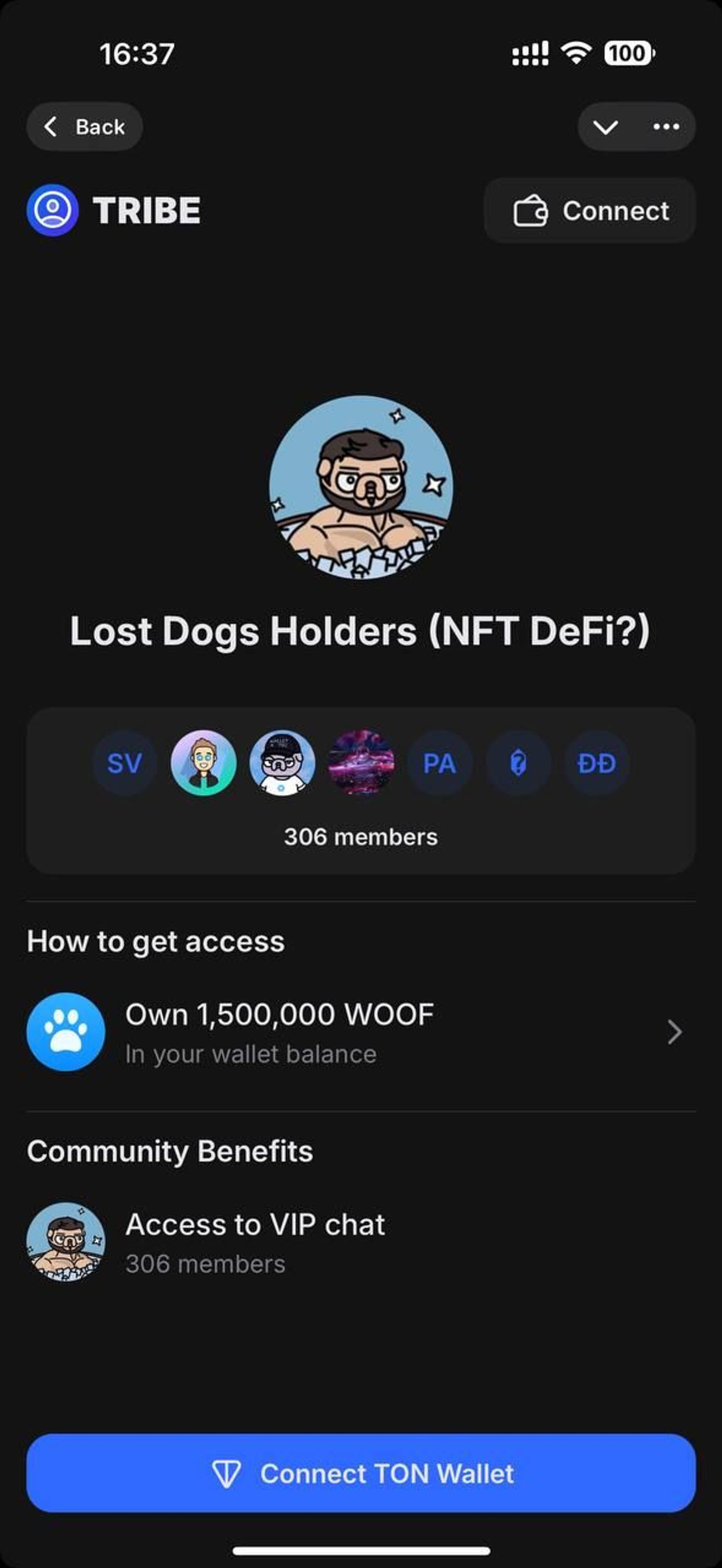The width and height of the screenshot is (722, 1568).
Task: Tap the 306 members label
Action: coord(361,837)
